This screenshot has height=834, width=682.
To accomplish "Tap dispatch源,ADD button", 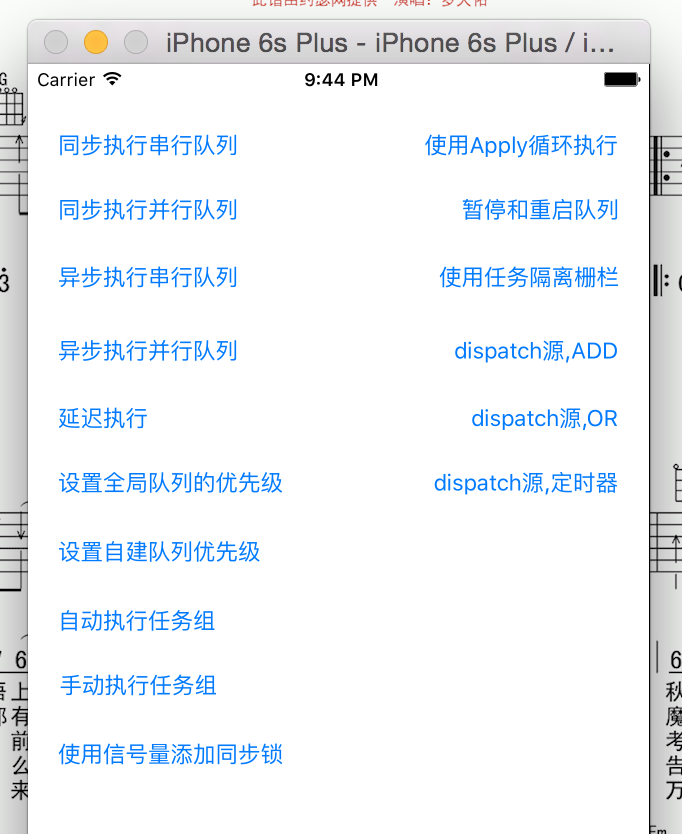I will (x=536, y=351).
